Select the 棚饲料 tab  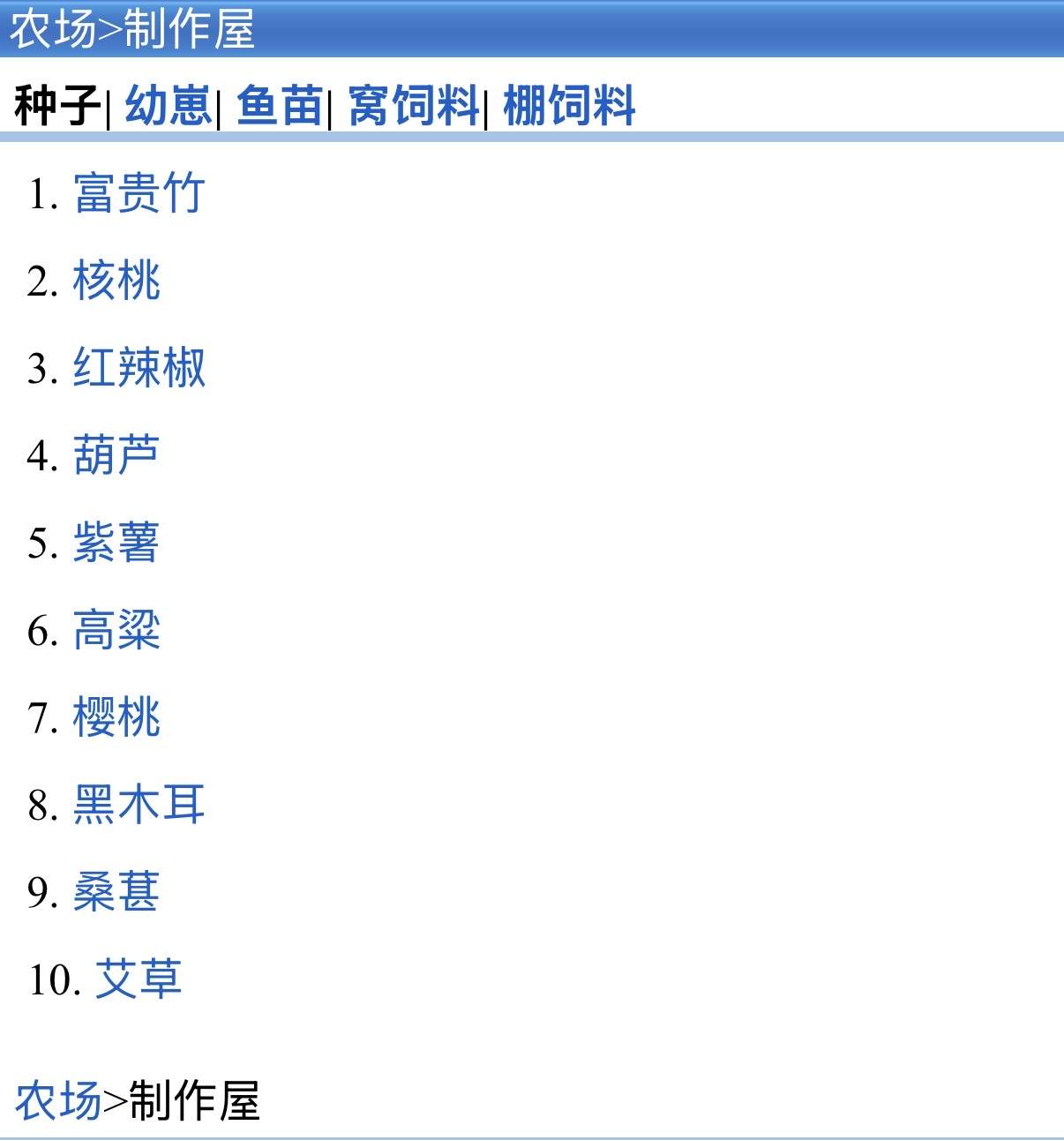click(x=569, y=106)
